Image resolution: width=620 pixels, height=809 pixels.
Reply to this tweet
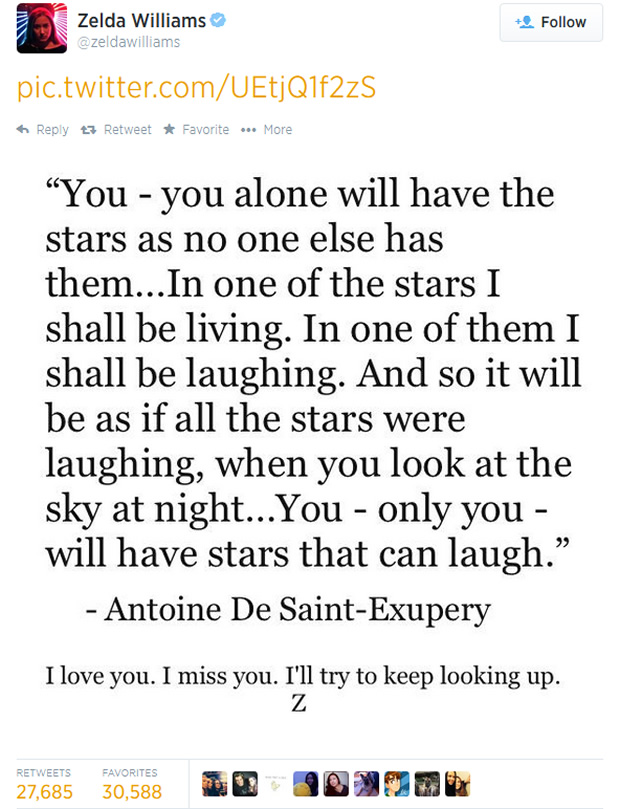[x=43, y=130]
